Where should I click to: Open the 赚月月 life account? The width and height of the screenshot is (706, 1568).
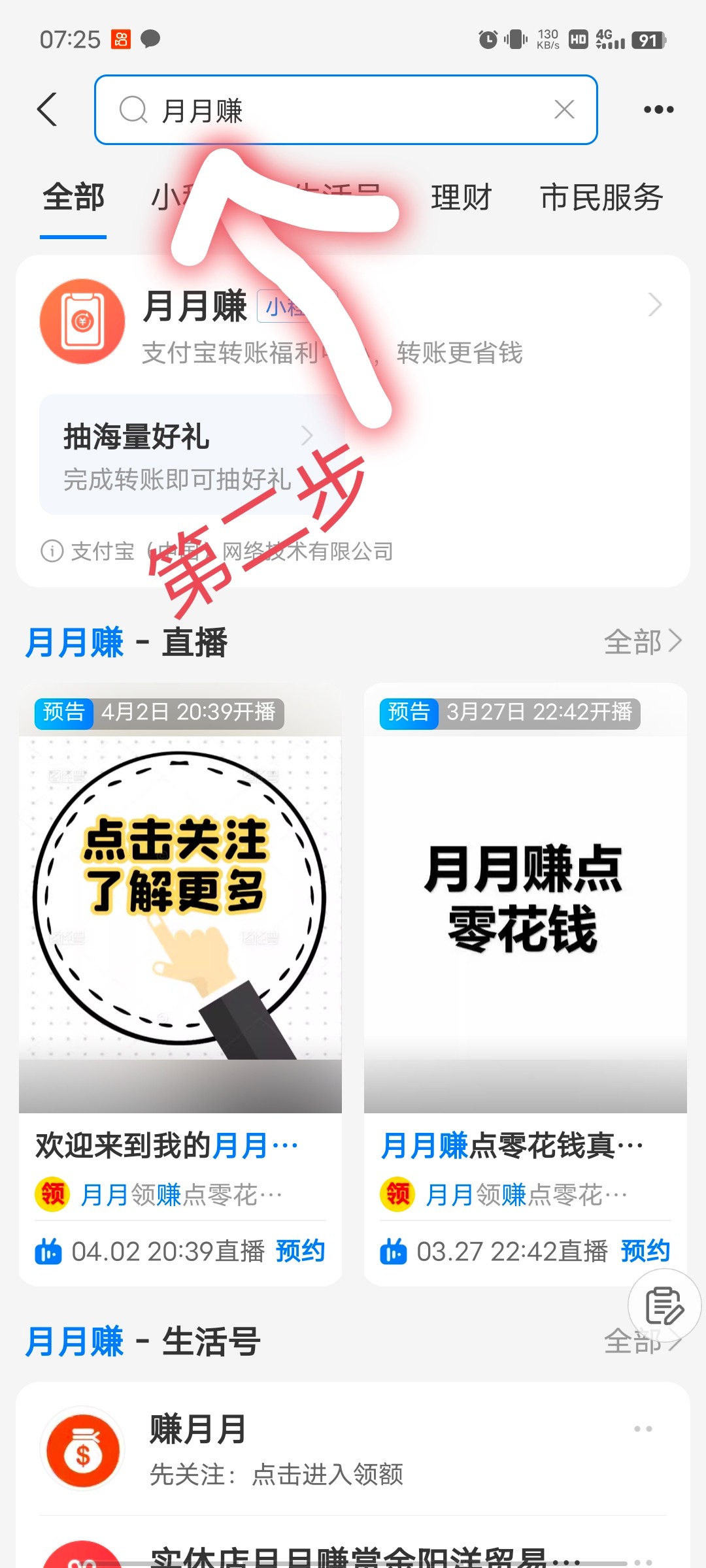coord(327,1449)
